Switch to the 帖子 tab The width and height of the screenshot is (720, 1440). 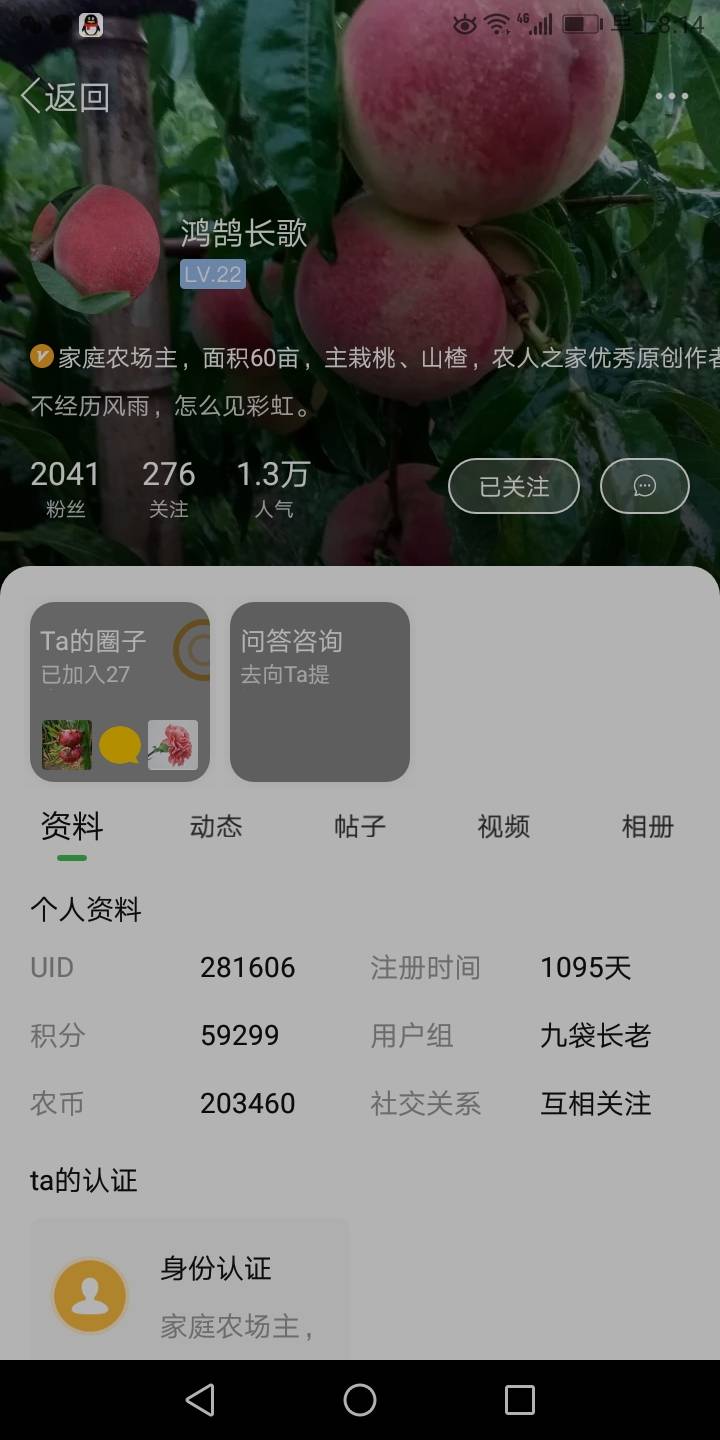(x=360, y=827)
